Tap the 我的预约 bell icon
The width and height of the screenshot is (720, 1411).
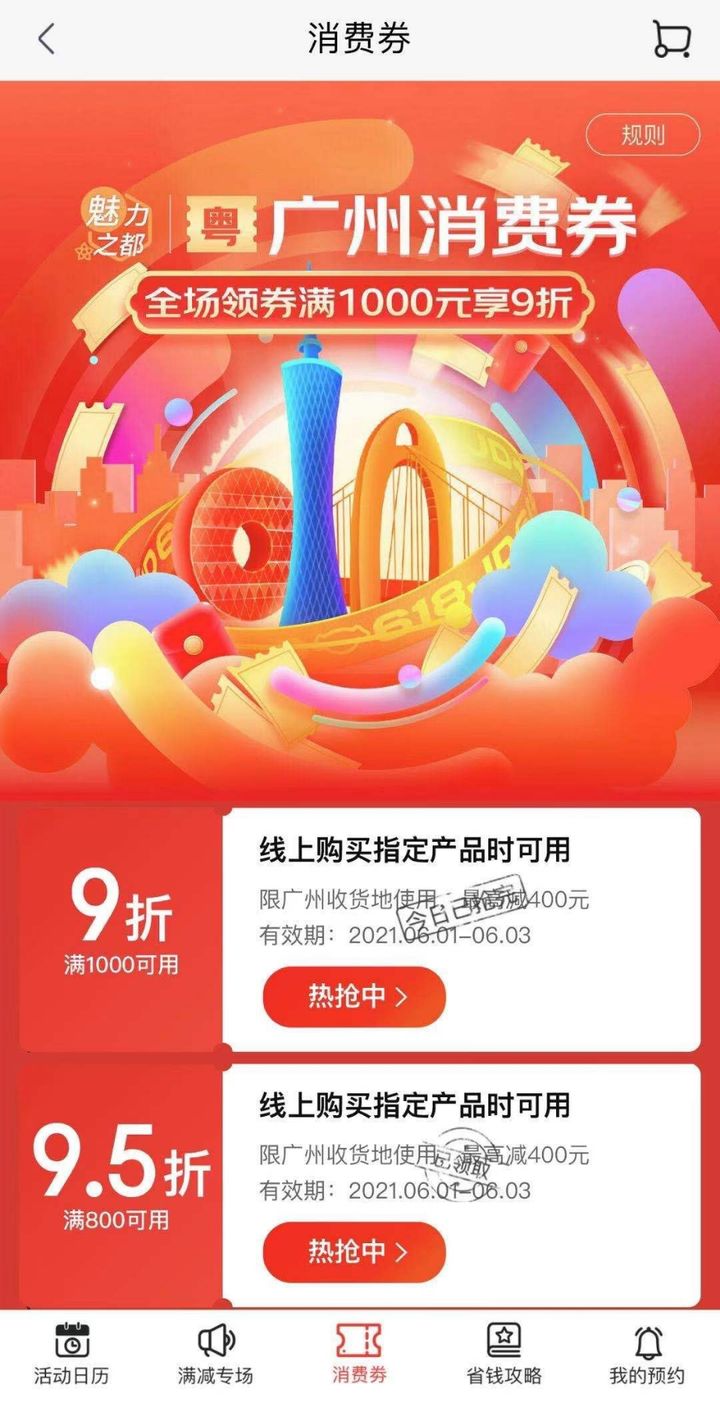[649, 1340]
